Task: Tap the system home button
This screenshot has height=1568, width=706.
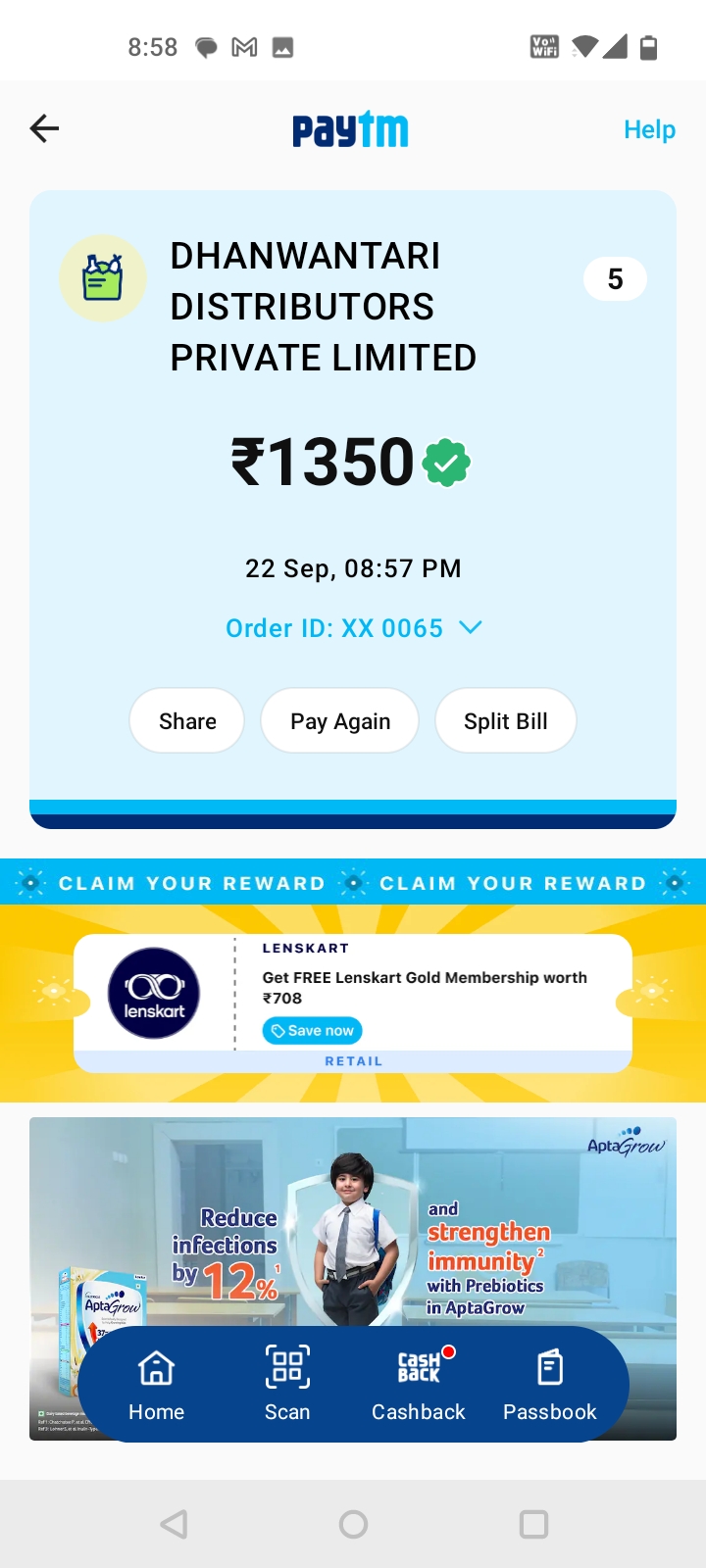Action: click(353, 1524)
